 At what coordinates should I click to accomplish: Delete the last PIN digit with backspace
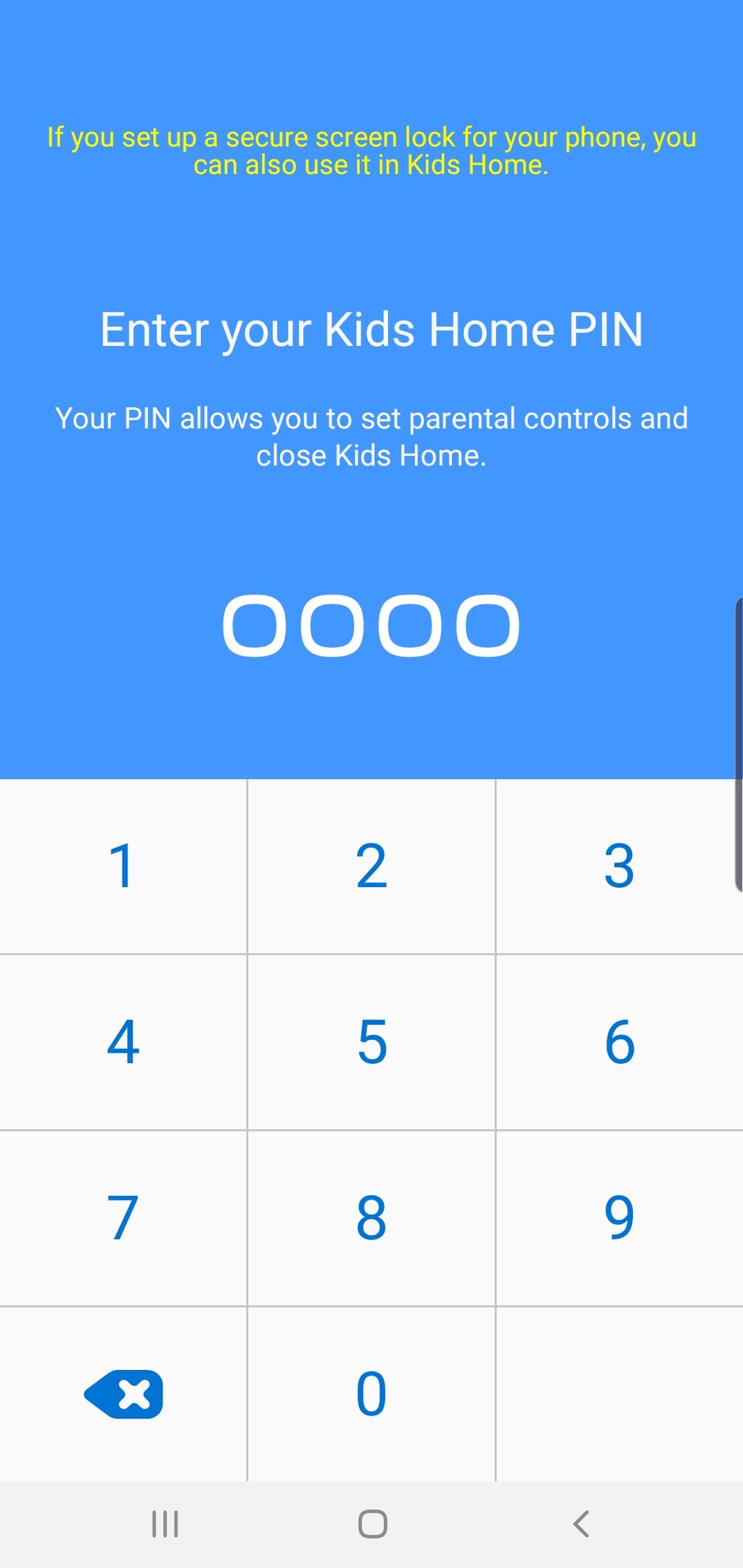point(123,1394)
